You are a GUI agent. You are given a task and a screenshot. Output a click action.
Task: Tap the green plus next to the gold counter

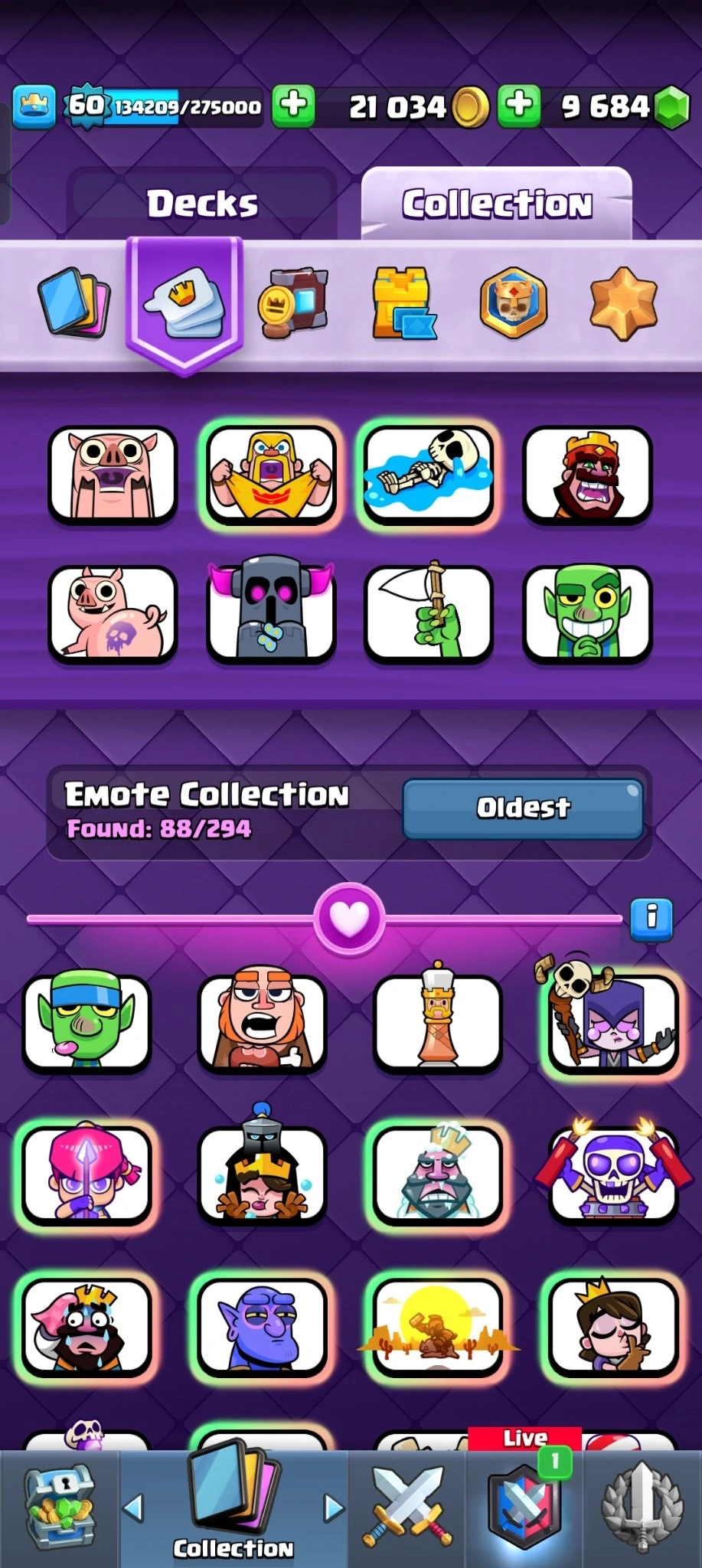(519, 106)
